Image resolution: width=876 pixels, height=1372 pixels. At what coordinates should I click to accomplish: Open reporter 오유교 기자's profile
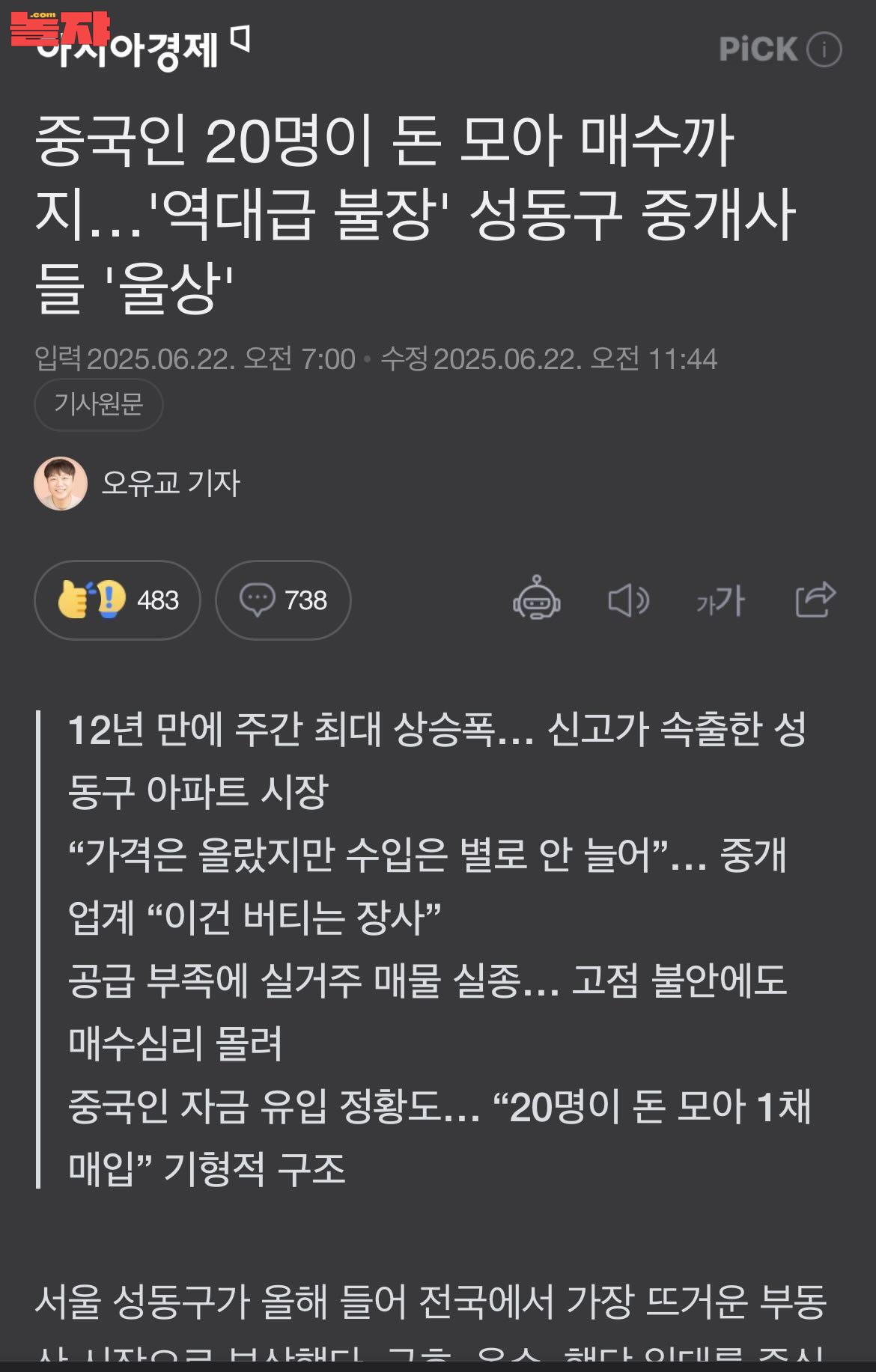(x=171, y=483)
